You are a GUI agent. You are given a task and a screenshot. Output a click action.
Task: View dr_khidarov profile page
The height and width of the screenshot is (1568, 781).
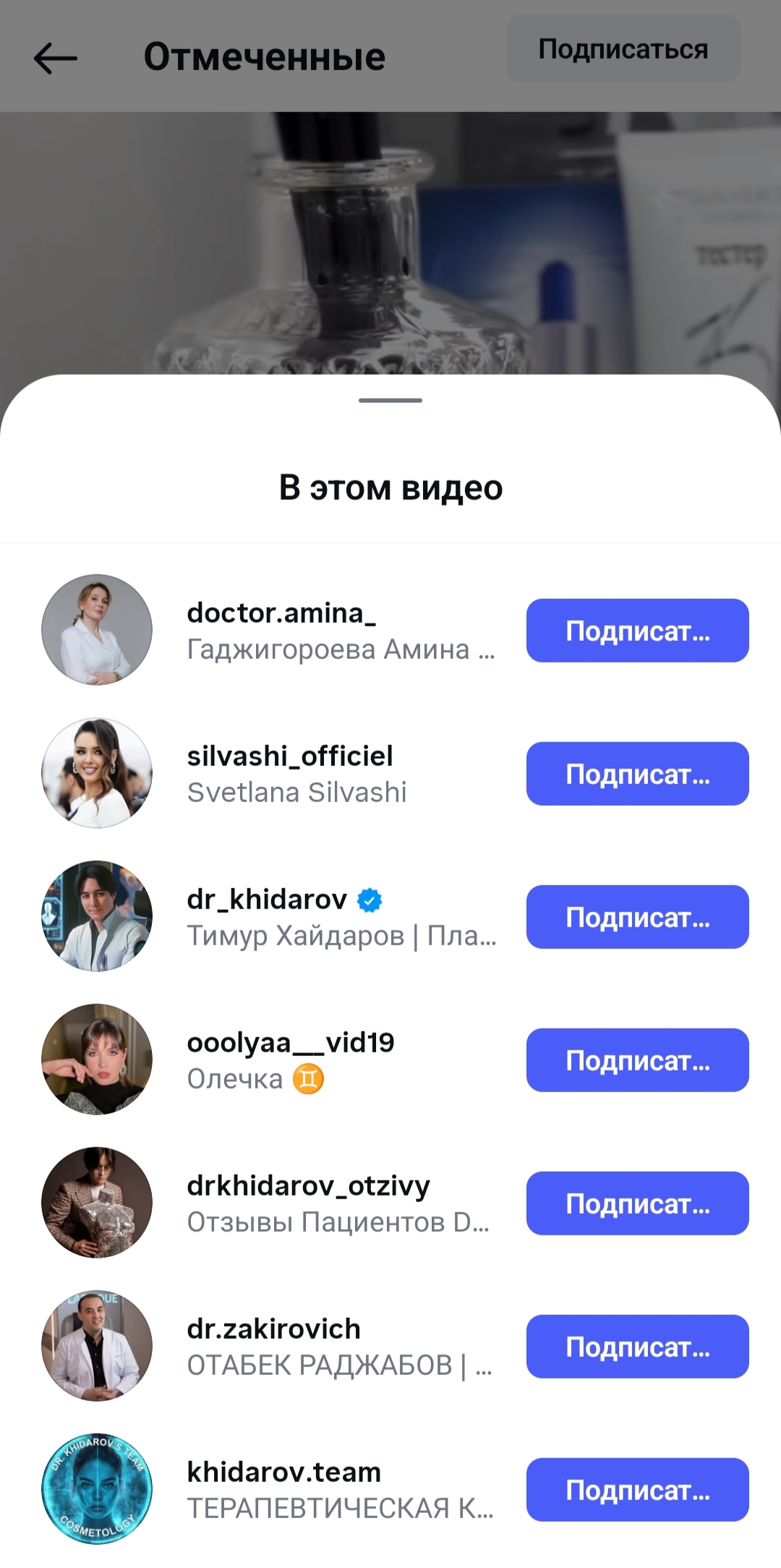click(267, 900)
